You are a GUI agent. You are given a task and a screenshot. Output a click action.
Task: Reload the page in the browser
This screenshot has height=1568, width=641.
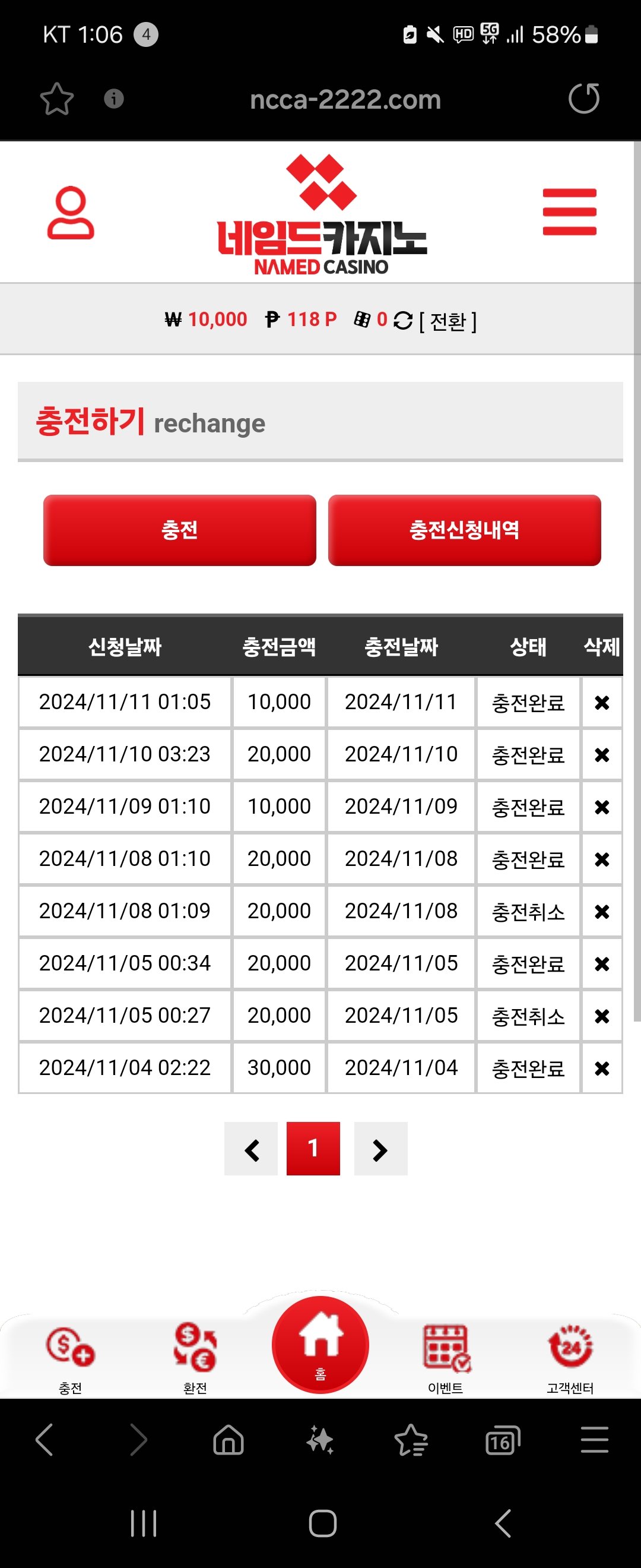tap(584, 99)
